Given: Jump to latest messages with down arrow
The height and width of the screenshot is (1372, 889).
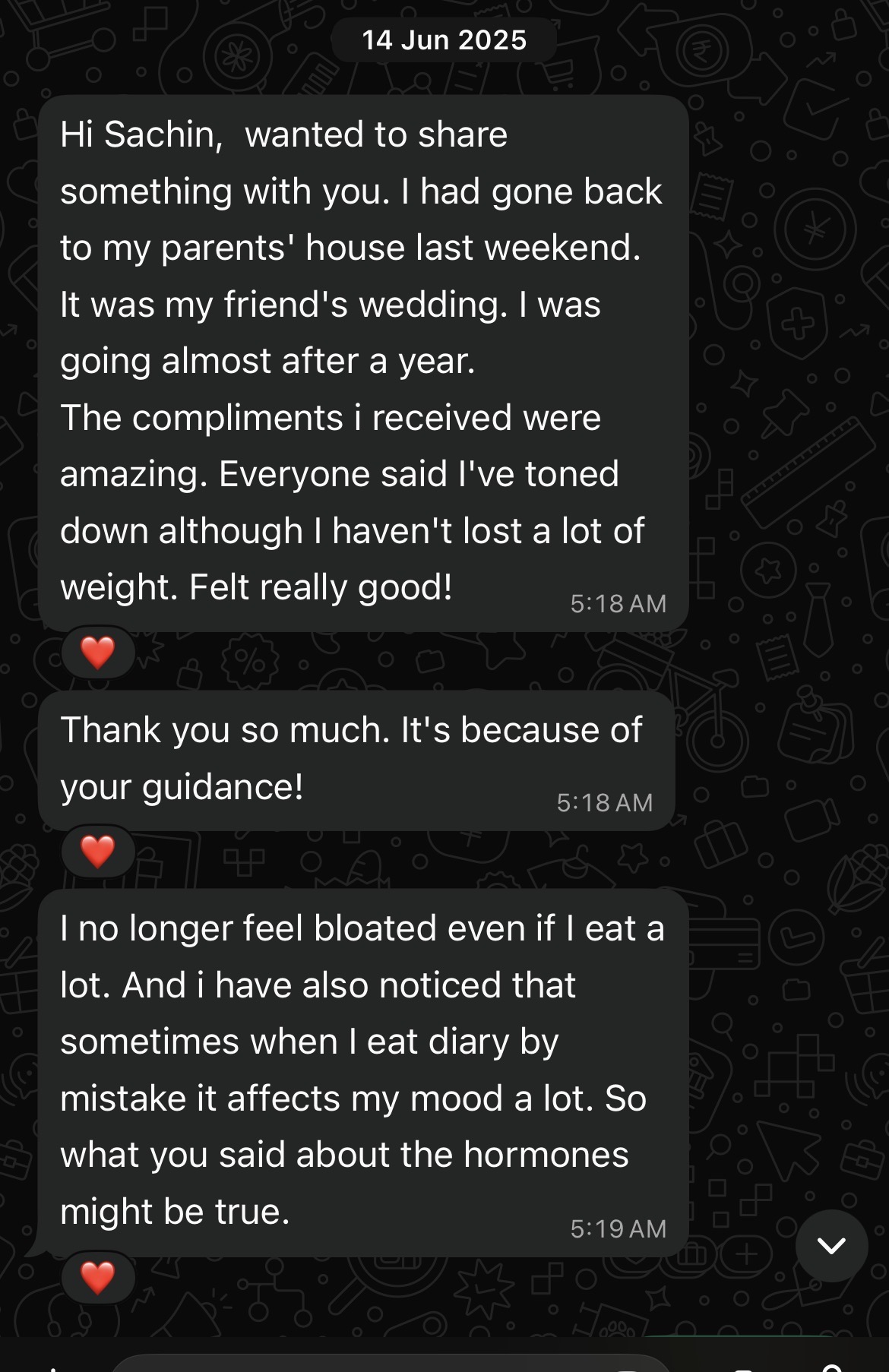Looking at the screenshot, I should click(831, 1246).
